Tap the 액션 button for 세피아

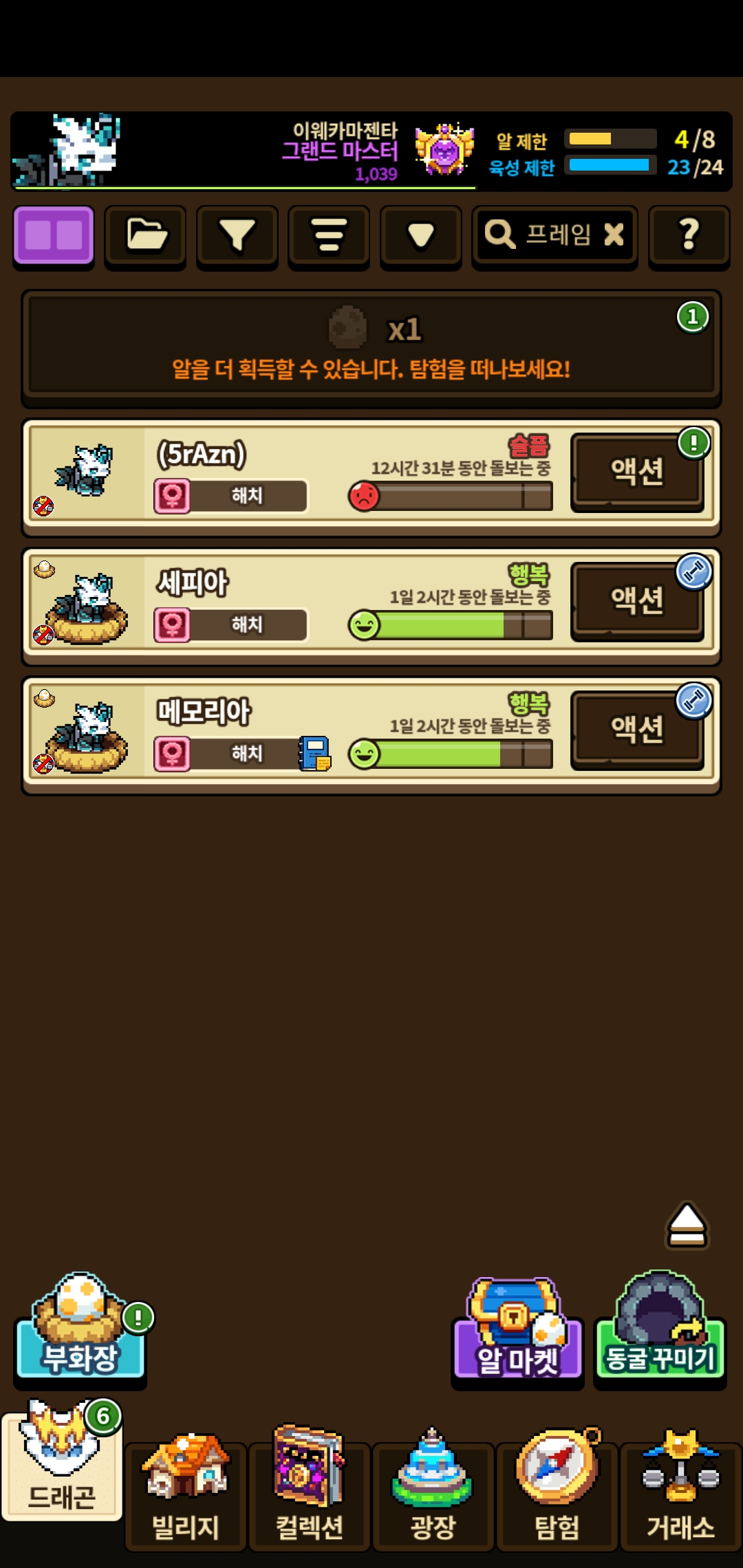point(637,601)
